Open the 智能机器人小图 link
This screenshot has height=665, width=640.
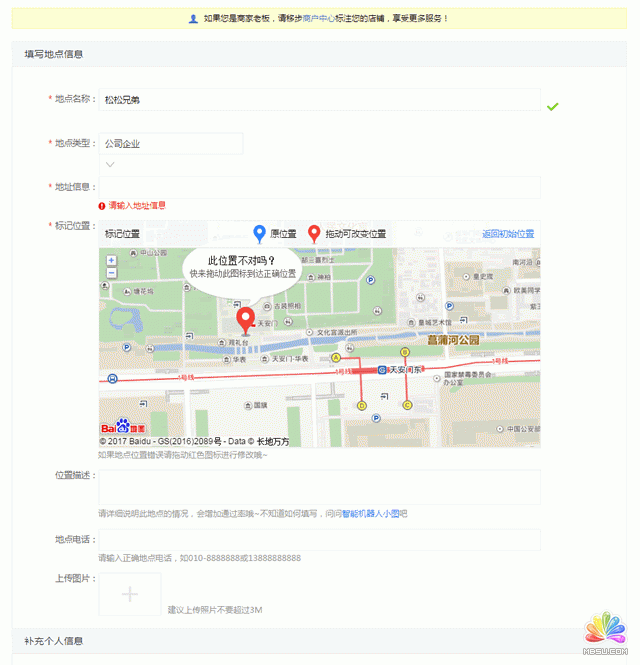371,514
